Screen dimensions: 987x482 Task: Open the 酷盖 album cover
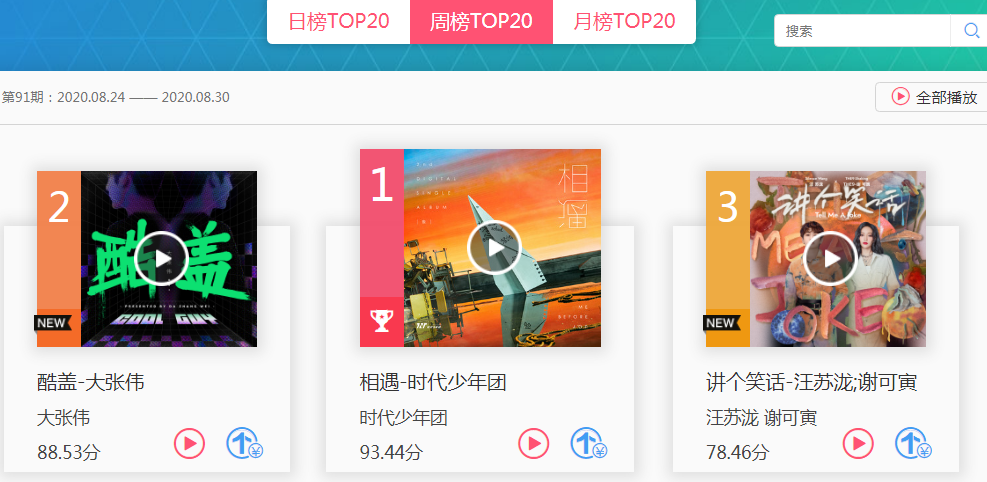(x=161, y=259)
